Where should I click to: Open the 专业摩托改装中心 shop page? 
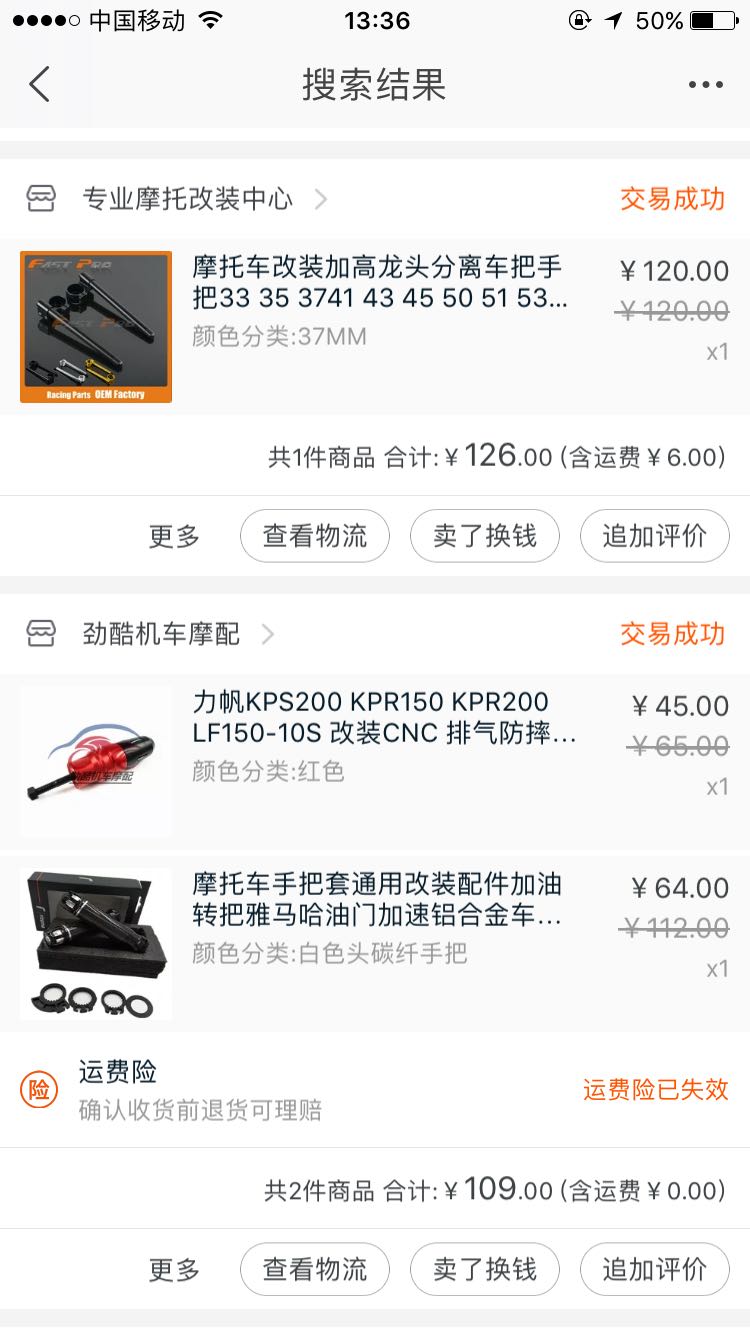pos(188,199)
